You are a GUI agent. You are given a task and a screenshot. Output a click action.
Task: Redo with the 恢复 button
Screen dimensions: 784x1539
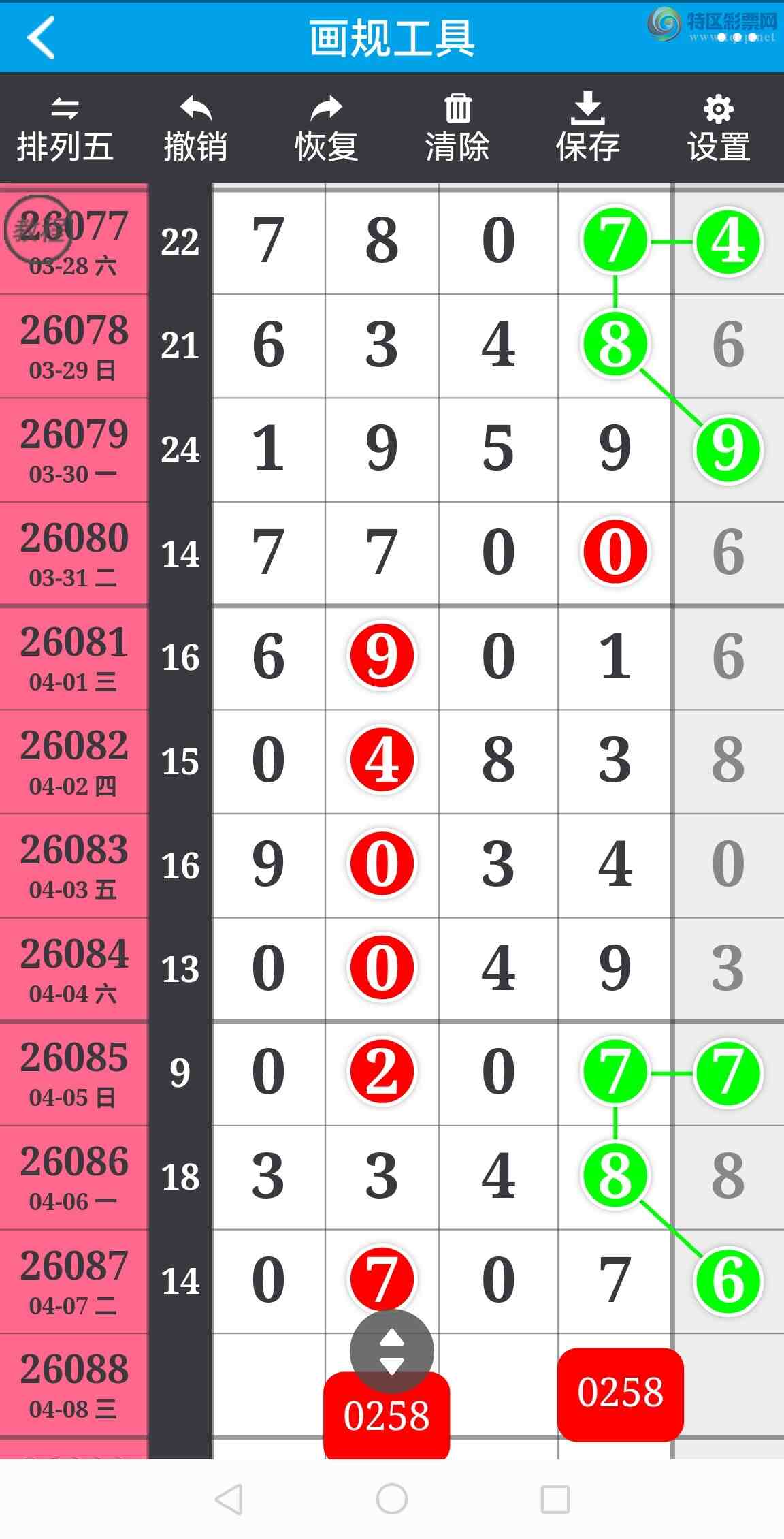(x=326, y=129)
